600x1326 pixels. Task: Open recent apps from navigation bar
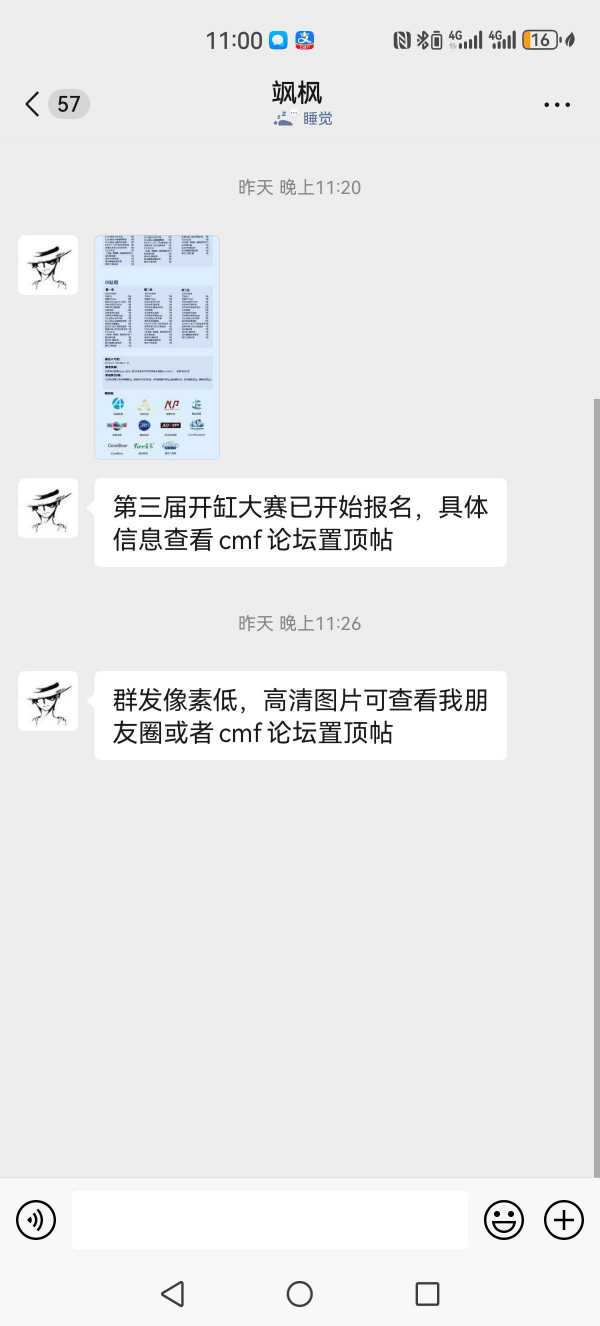click(427, 1294)
